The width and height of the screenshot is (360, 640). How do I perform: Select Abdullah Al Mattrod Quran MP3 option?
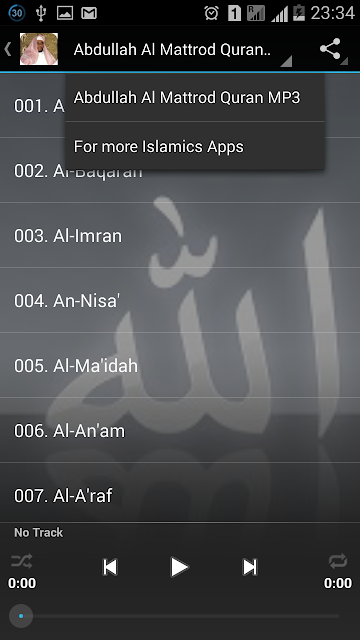[x=195, y=98]
